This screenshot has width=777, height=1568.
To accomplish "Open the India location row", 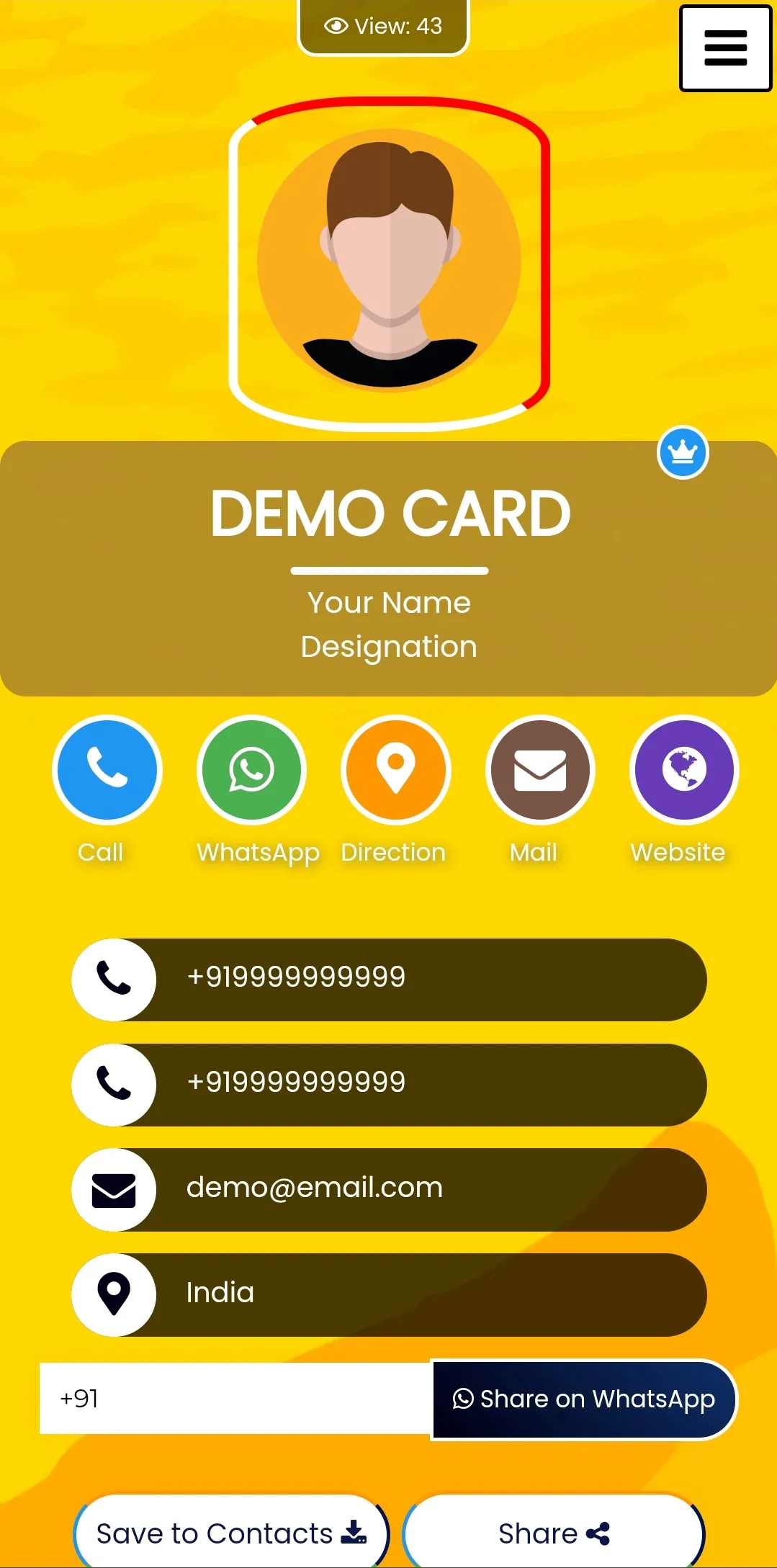I will pos(389,1294).
